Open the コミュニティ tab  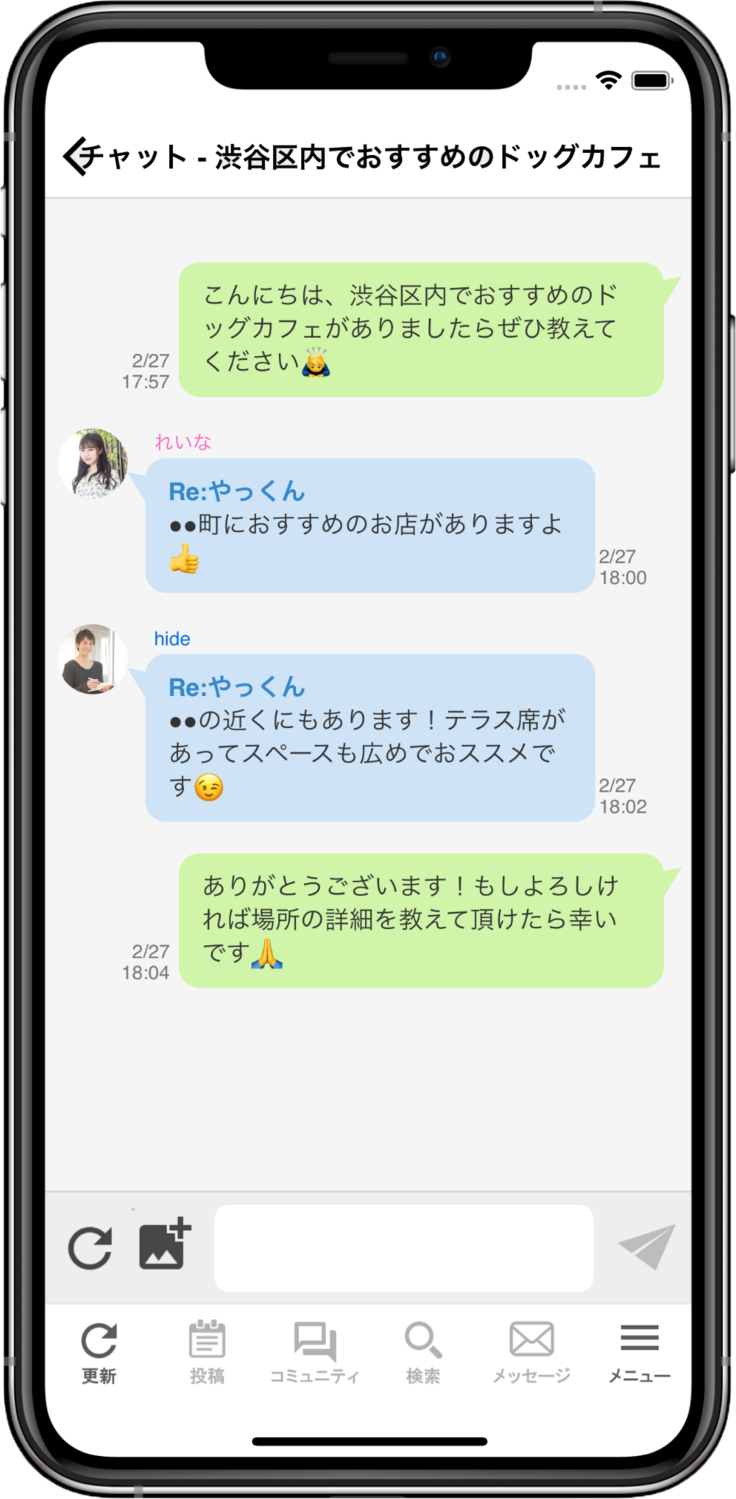click(x=315, y=1352)
